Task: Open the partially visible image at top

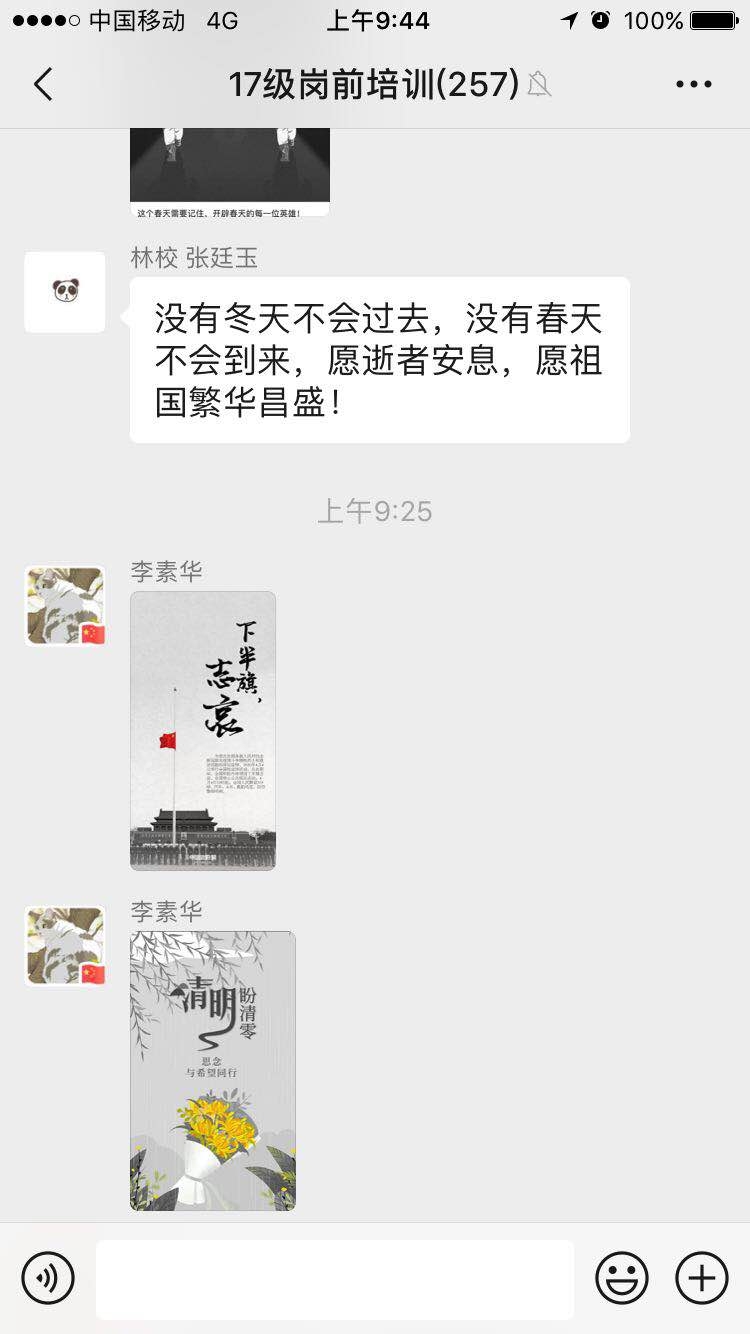Action: pyautogui.click(x=229, y=170)
